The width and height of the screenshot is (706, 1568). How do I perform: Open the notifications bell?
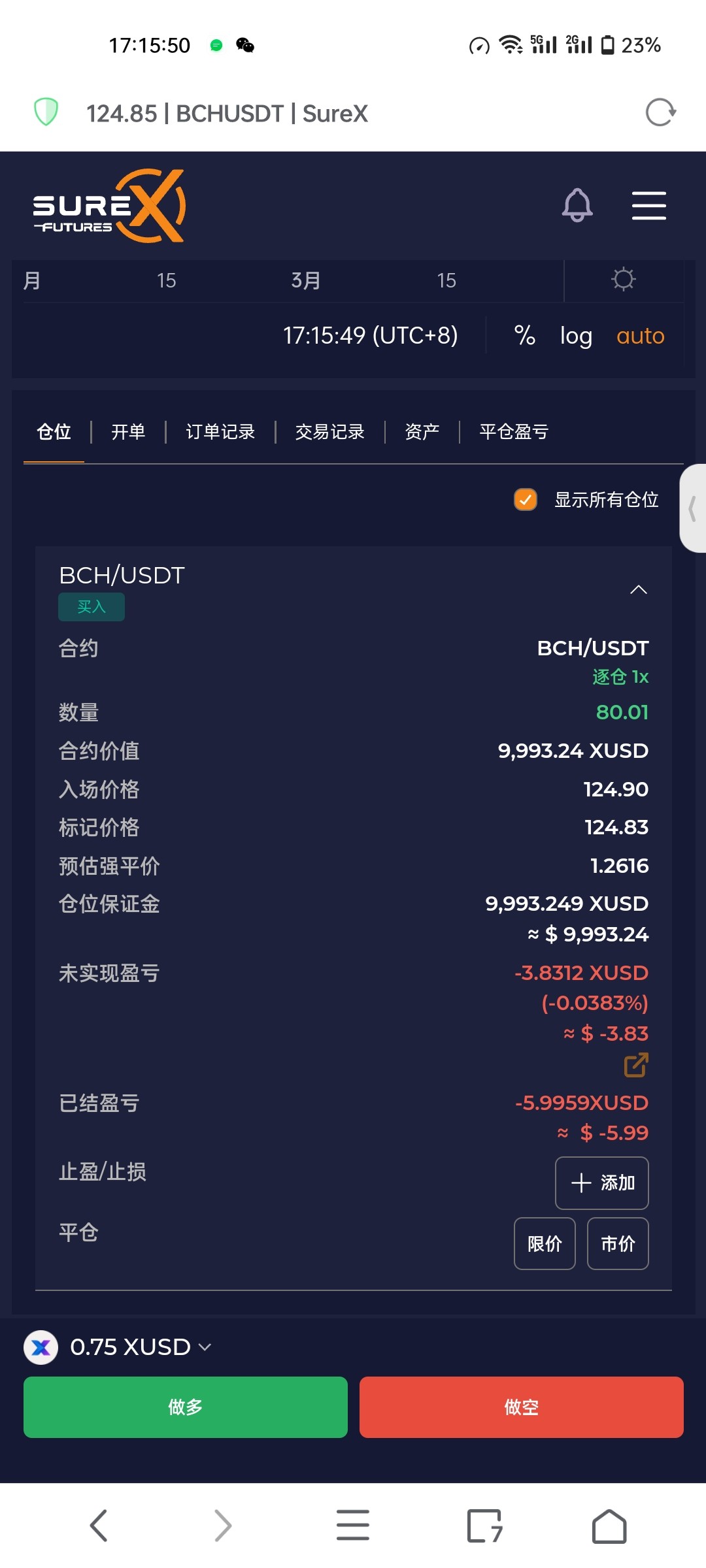[577, 206]
